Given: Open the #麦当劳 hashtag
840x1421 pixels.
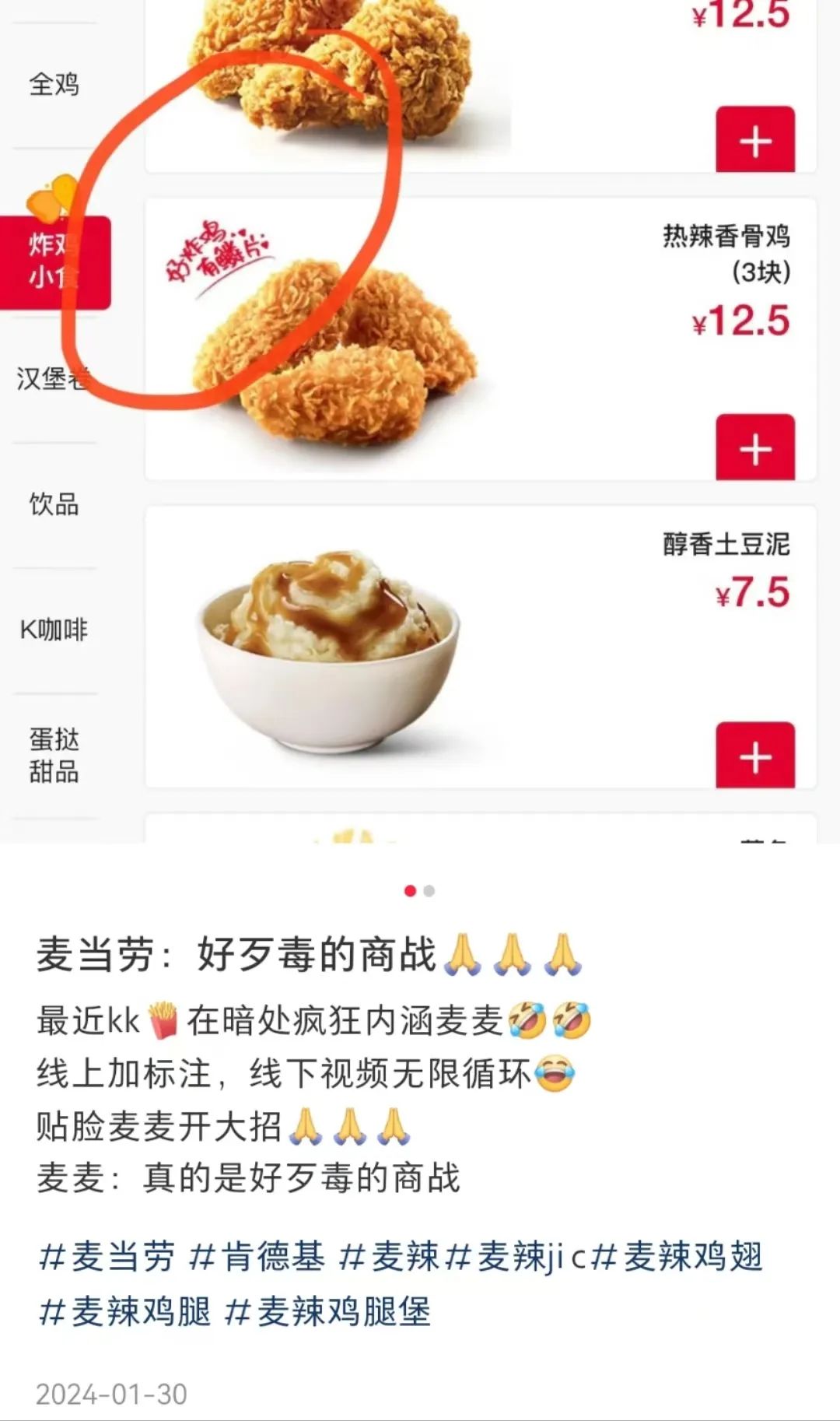Looking at the screenshot, I should pyautogui.click(x=107, y=1257).
